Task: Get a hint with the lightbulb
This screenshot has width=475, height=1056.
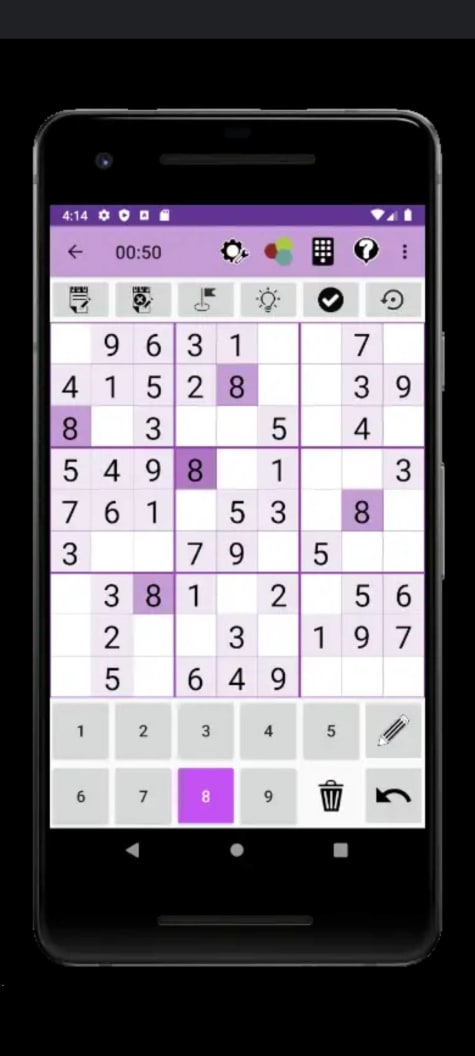Action: [268, 300]
